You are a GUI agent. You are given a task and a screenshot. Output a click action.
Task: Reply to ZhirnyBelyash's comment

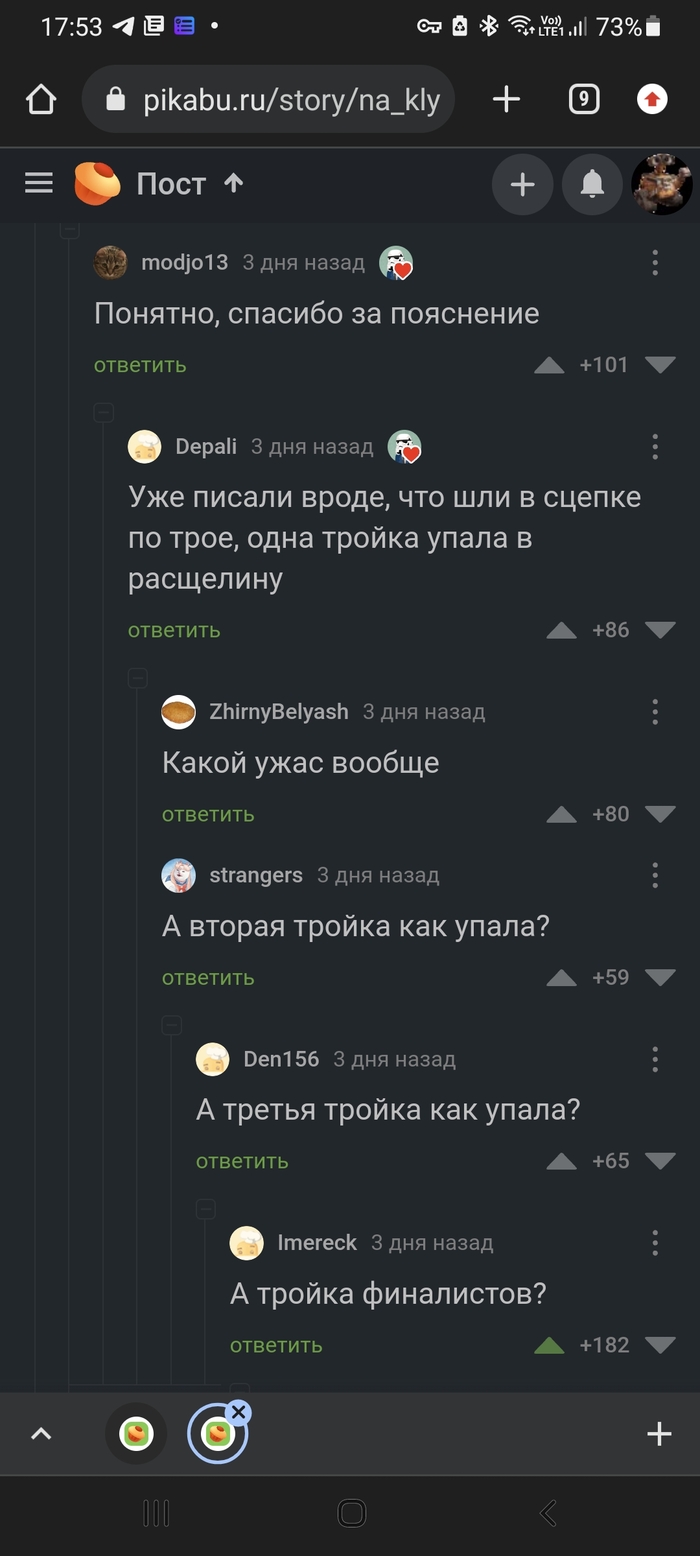208,814
